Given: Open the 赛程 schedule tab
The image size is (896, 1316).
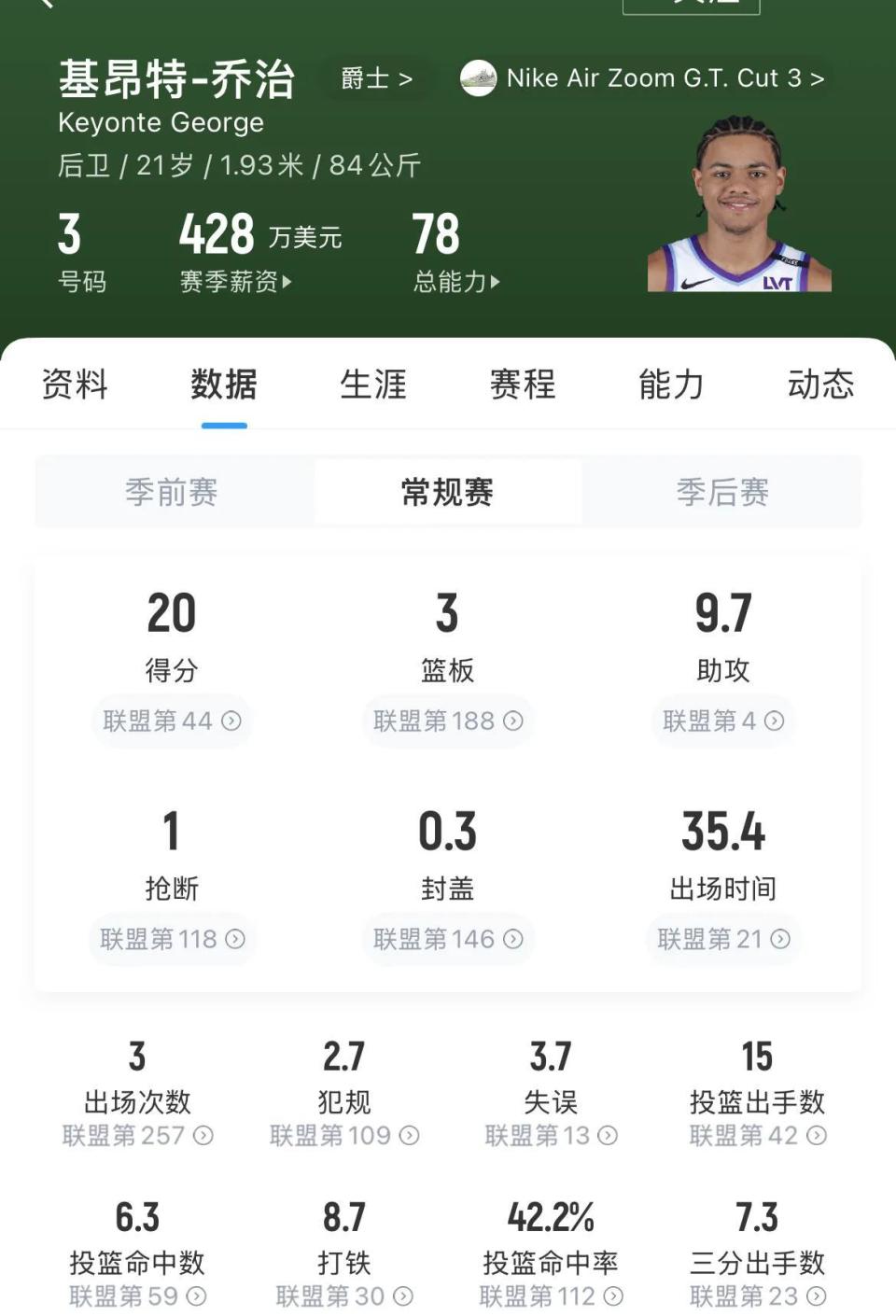Looking at the screenshot, I should click(x=523, y=385).
